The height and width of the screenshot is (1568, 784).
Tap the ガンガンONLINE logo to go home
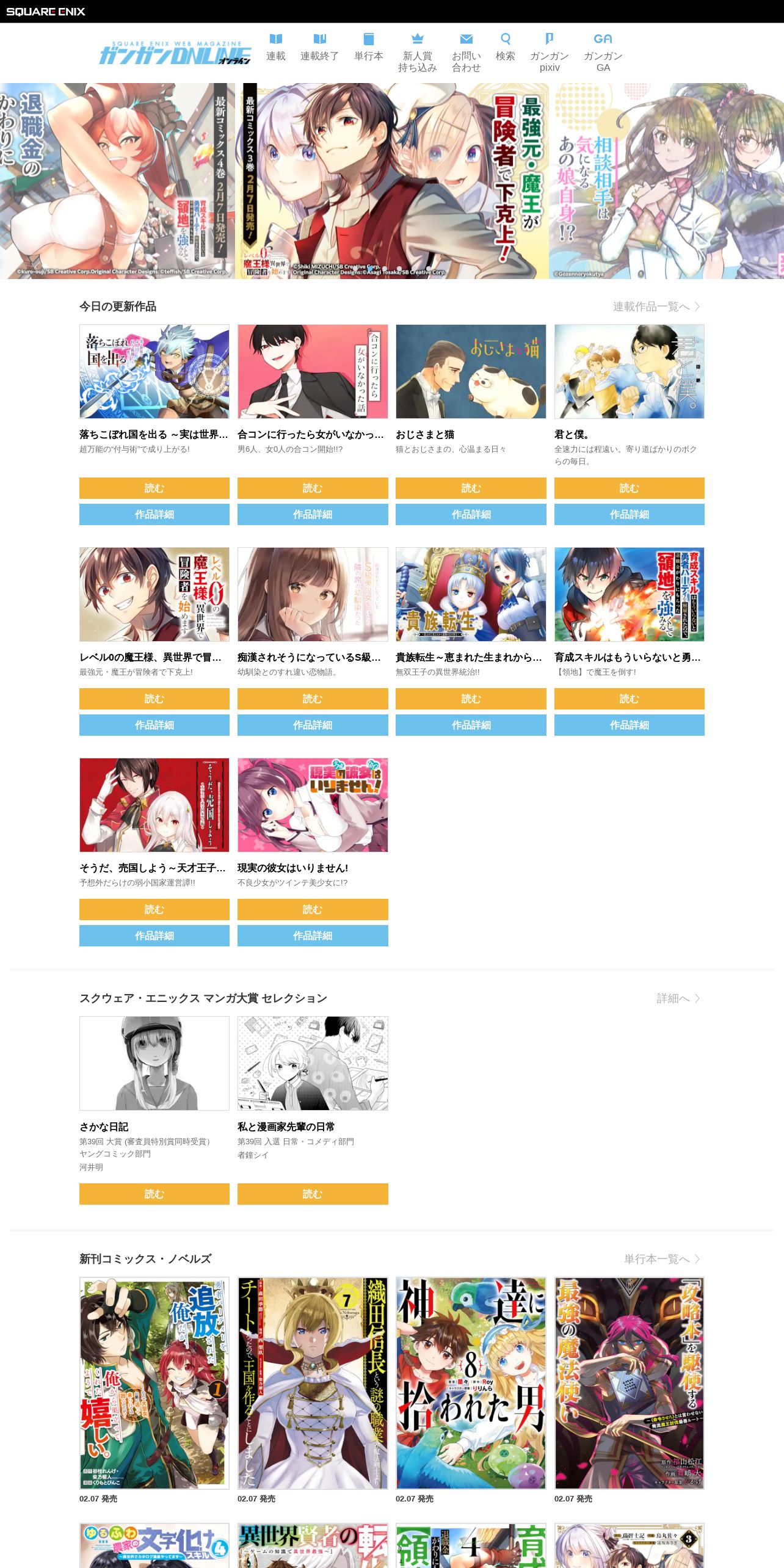pos(175,53)
